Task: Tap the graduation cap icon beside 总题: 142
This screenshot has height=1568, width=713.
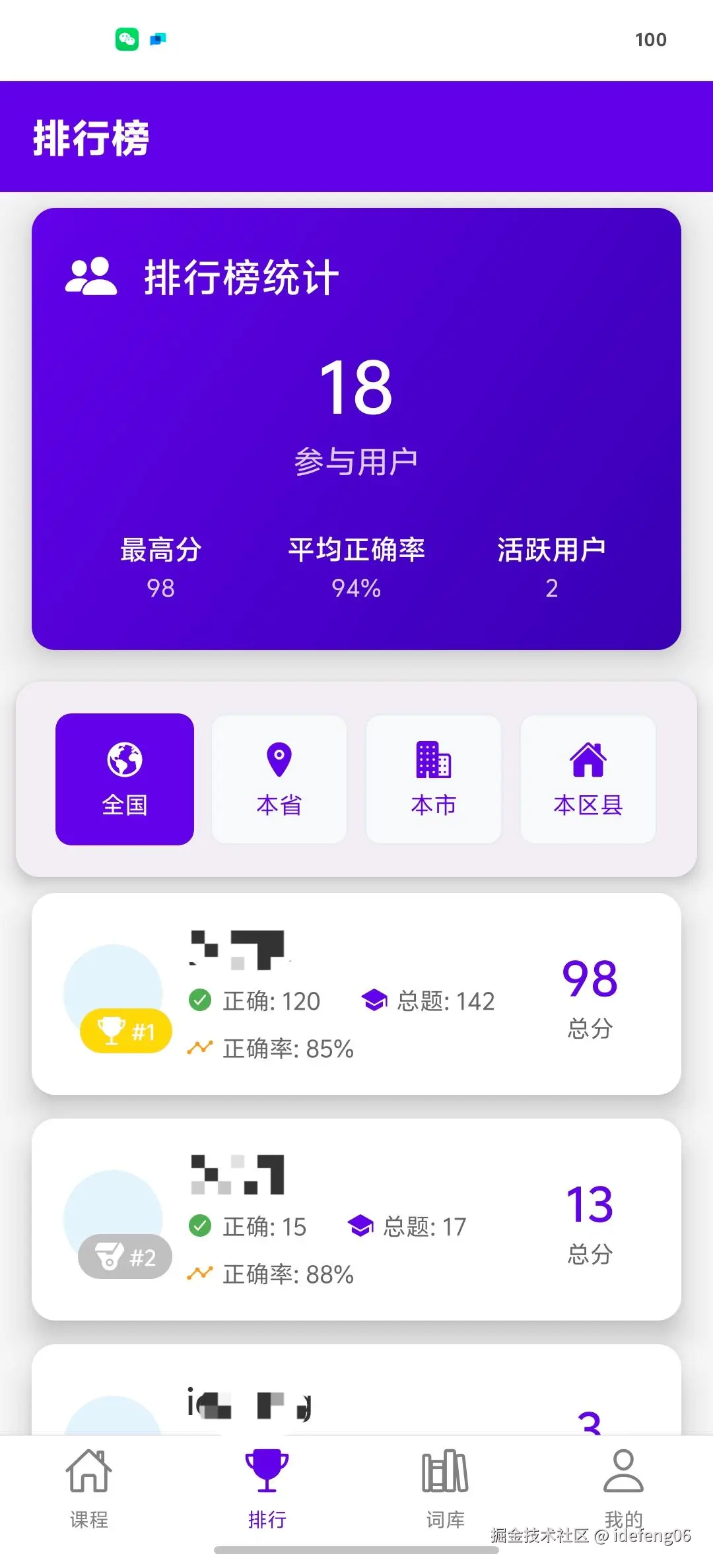Action: [x=374, y=1000]
